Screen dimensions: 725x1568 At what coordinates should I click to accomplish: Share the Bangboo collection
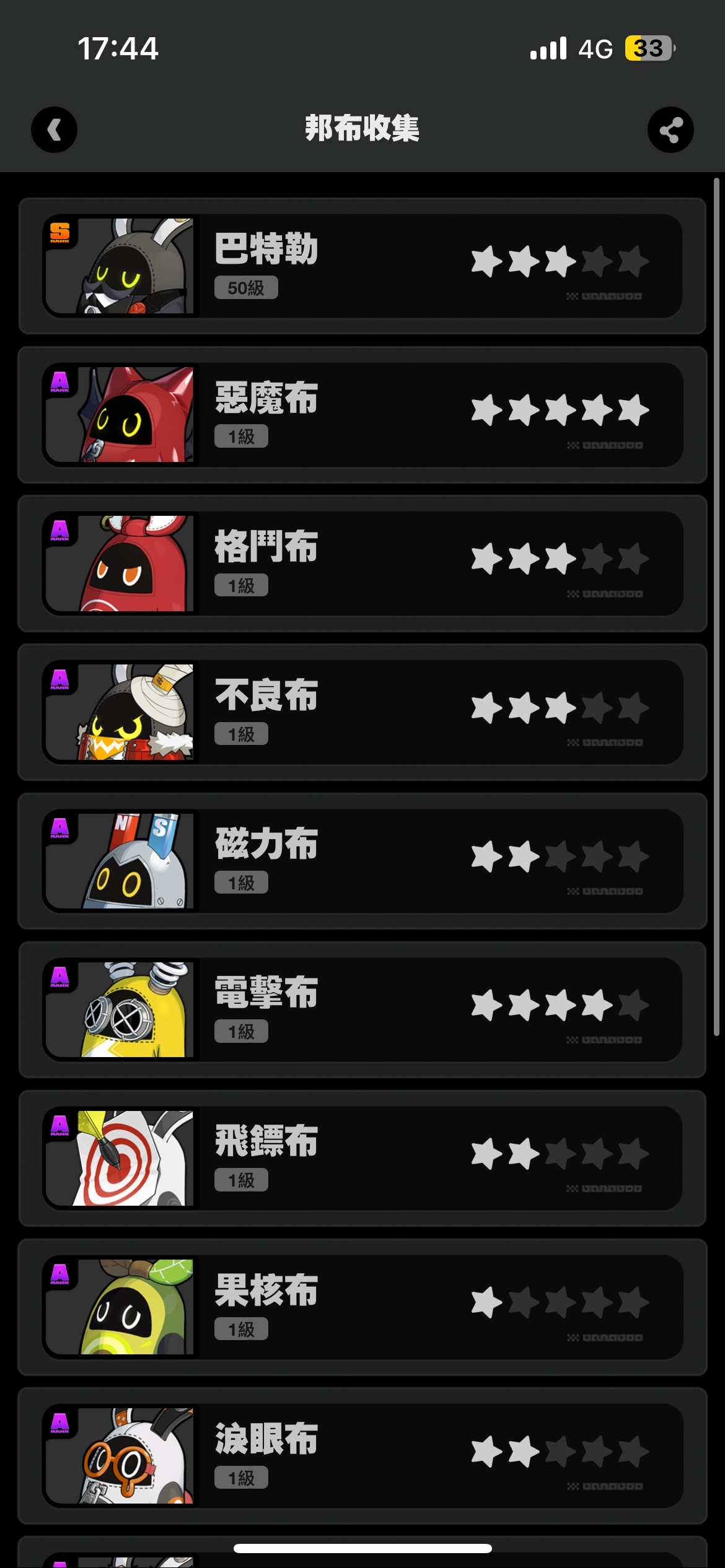(x=670, y=130)
